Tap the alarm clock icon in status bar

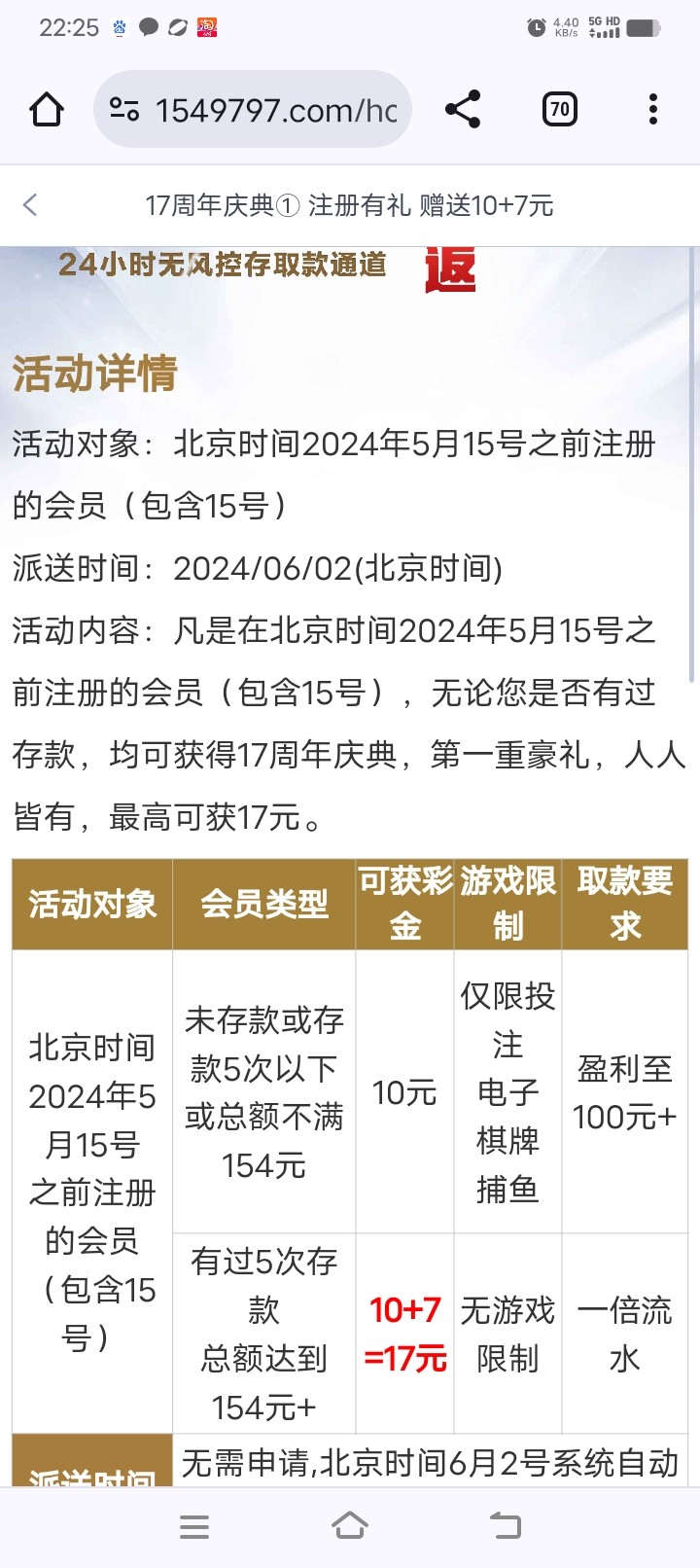(536, 27)
